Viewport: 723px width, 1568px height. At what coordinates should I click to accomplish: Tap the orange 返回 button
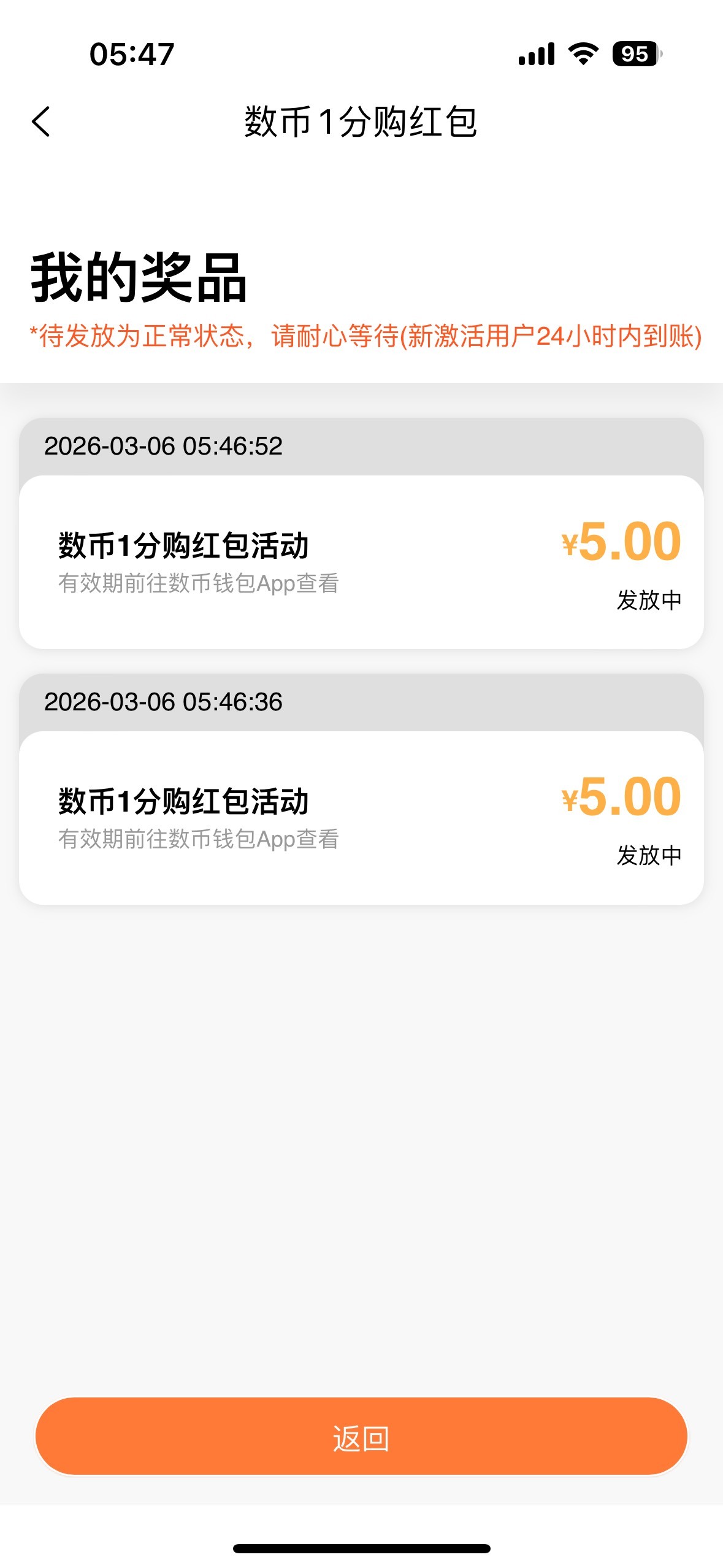pos(361,1436)
